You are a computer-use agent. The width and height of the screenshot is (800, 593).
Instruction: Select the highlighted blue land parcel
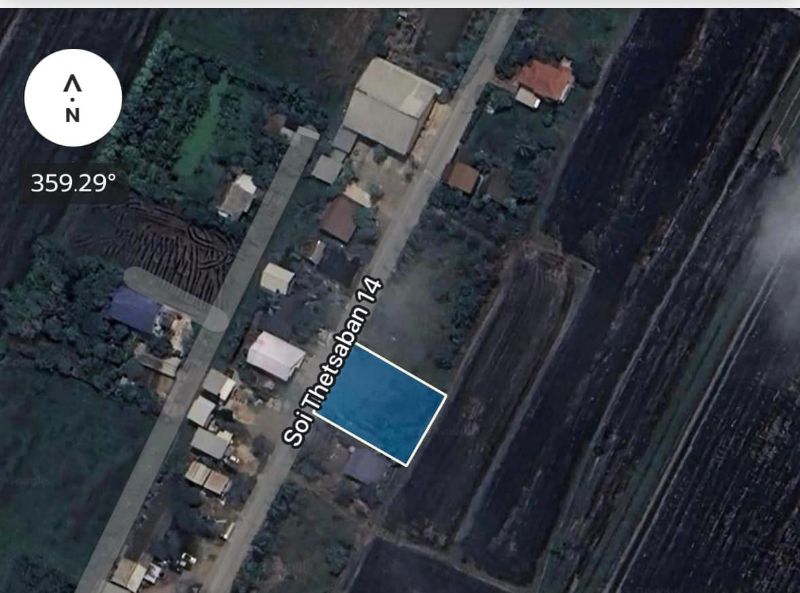[x=383, y=404]
